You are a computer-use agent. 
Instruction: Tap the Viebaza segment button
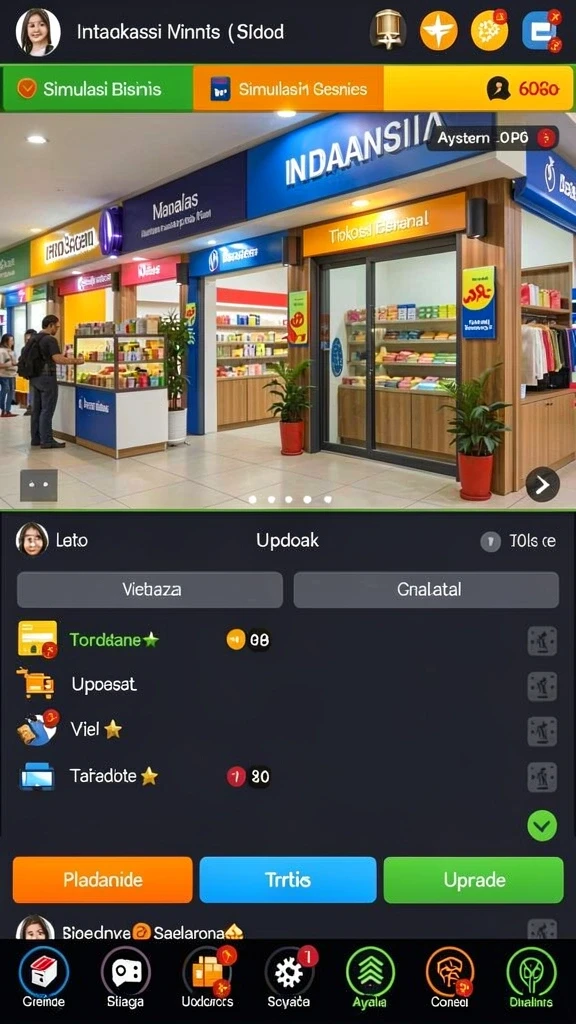tap(150, 590)
